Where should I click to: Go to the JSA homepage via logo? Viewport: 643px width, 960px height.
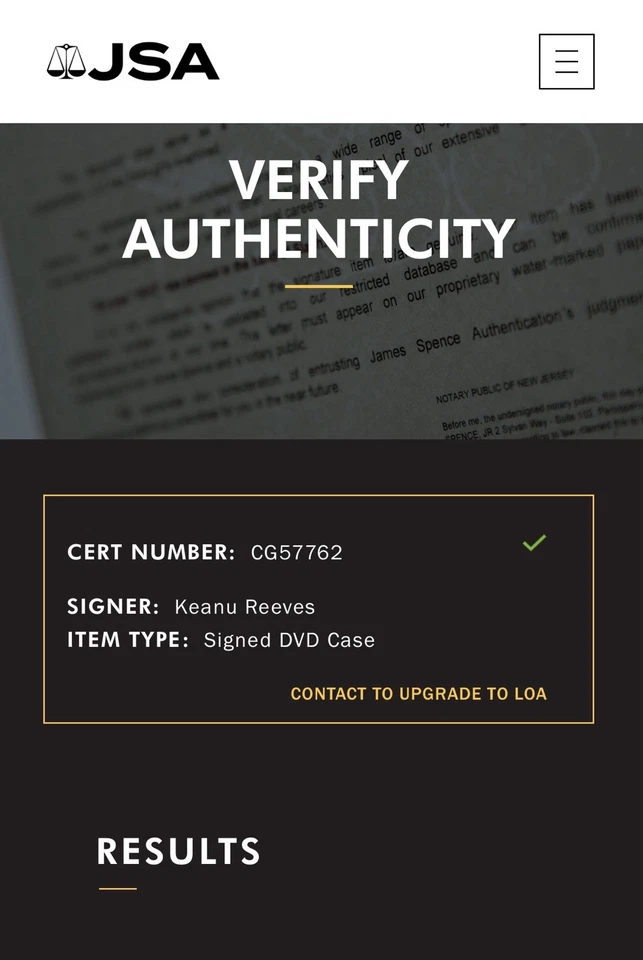coord(133,62)
